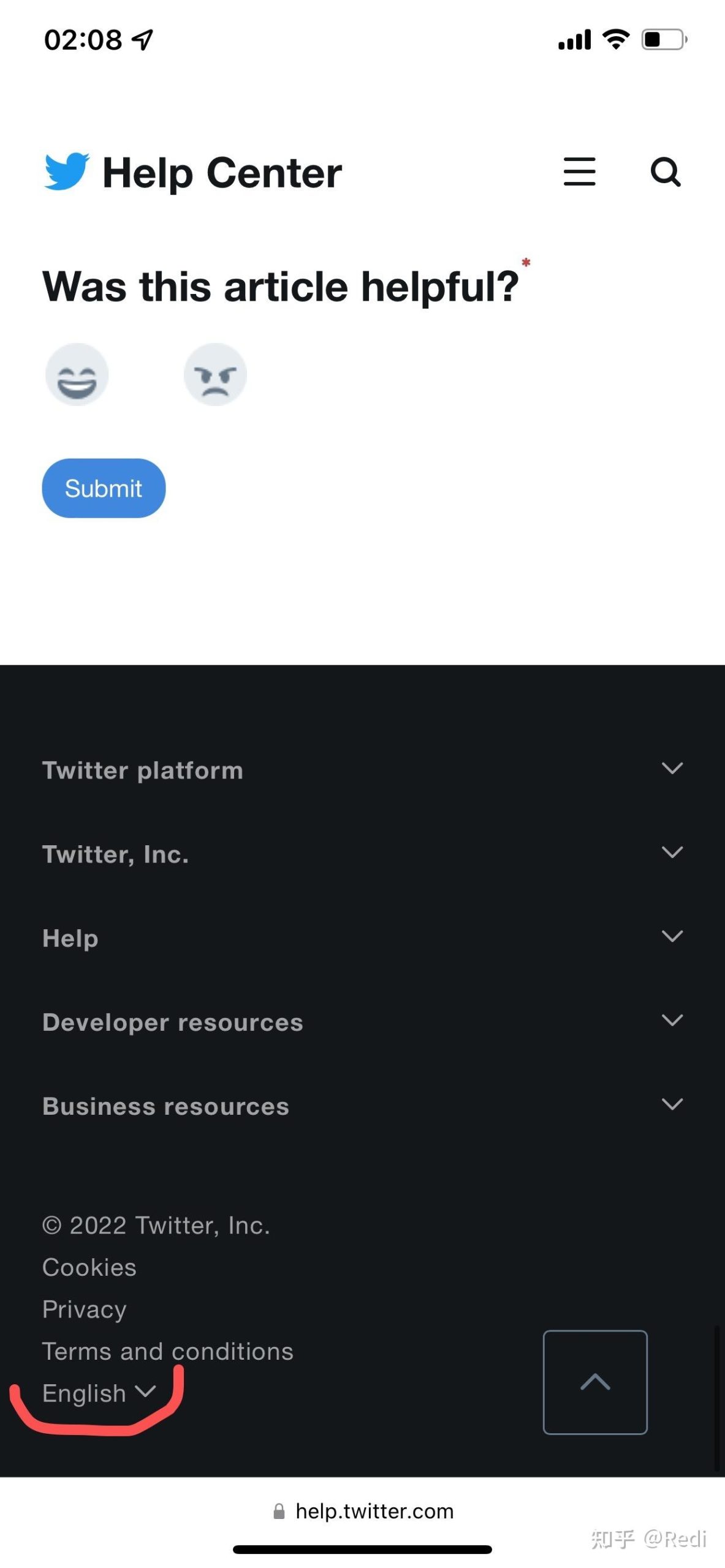Screen dimensions: 725x1568
Task: Open the search magnifier icon
Action: point(665,172)
